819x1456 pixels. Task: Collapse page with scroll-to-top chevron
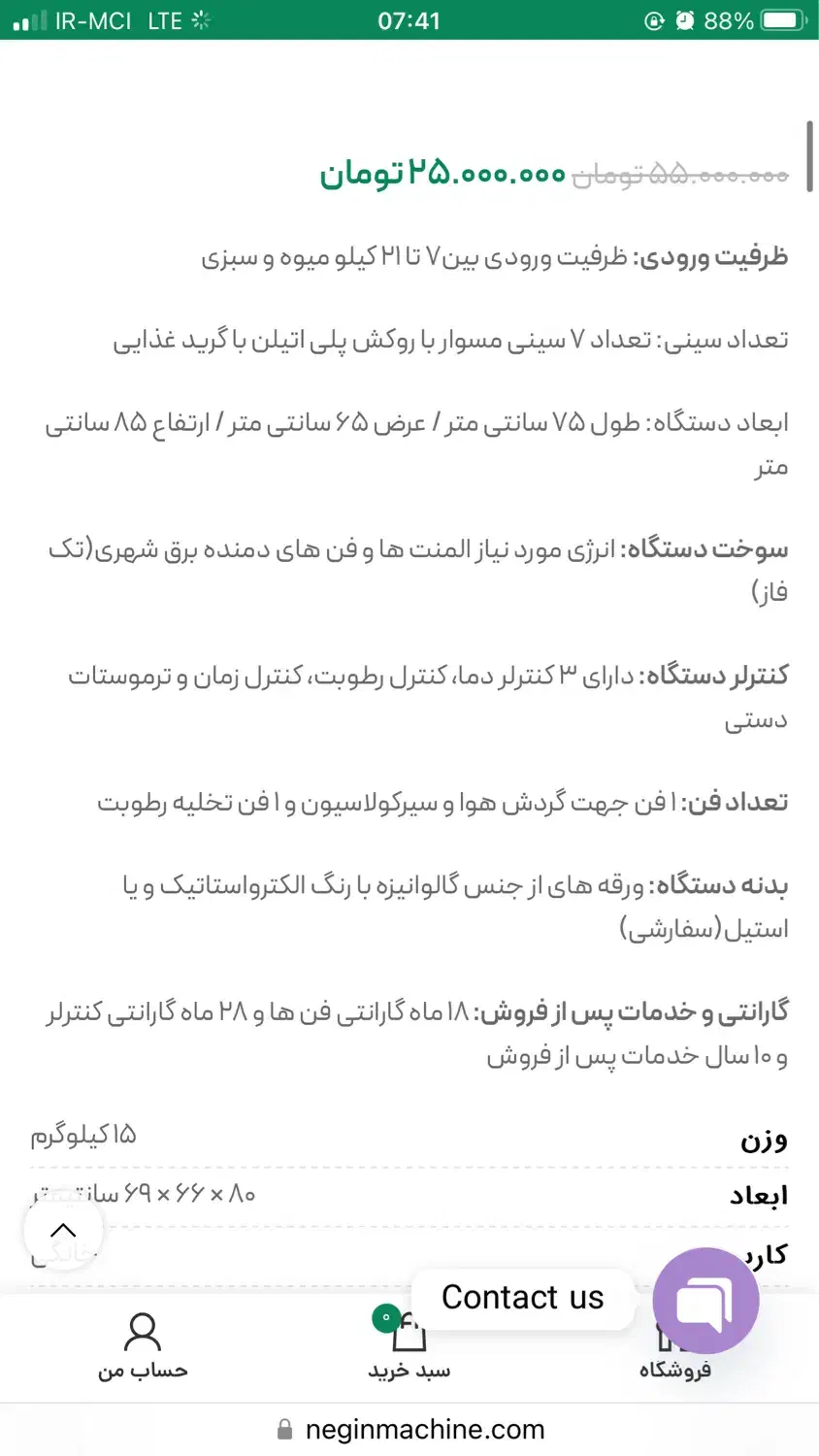click(x=63, y=1230)
